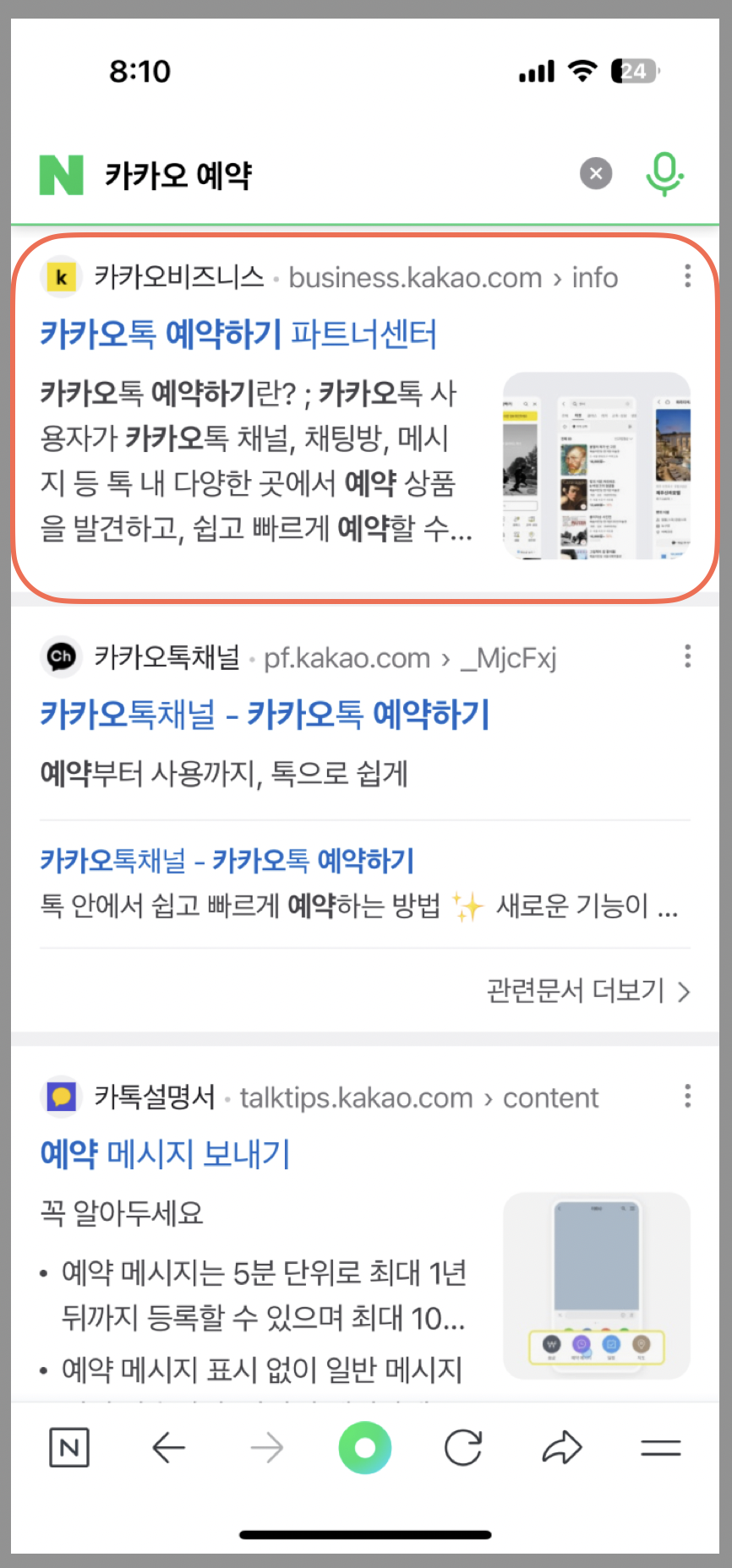Go to Naver home from bottom toolbar
The width and height of the screenshot is (732, 1568).
69,1448
